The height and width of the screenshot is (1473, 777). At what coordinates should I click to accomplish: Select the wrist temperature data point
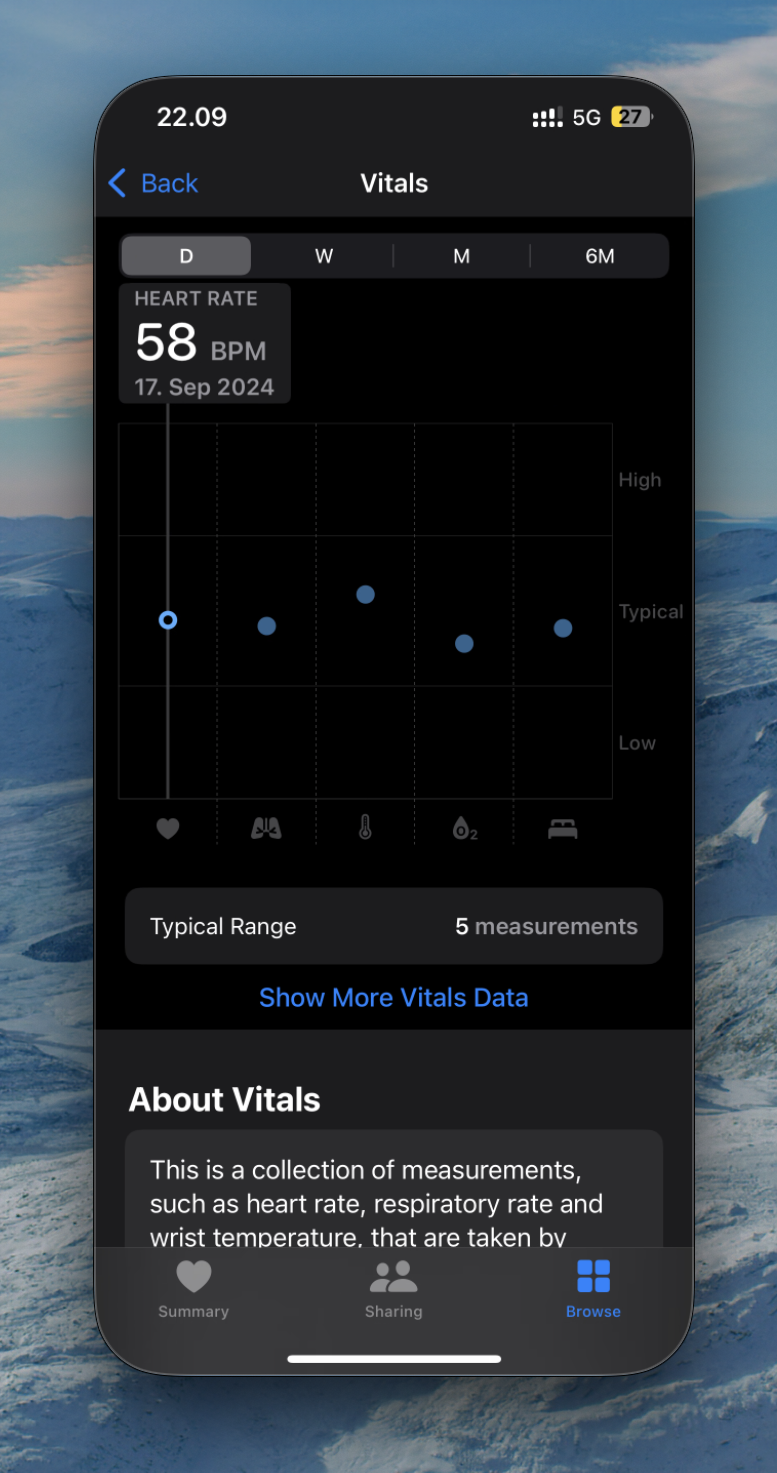click(x=366, y=594)
